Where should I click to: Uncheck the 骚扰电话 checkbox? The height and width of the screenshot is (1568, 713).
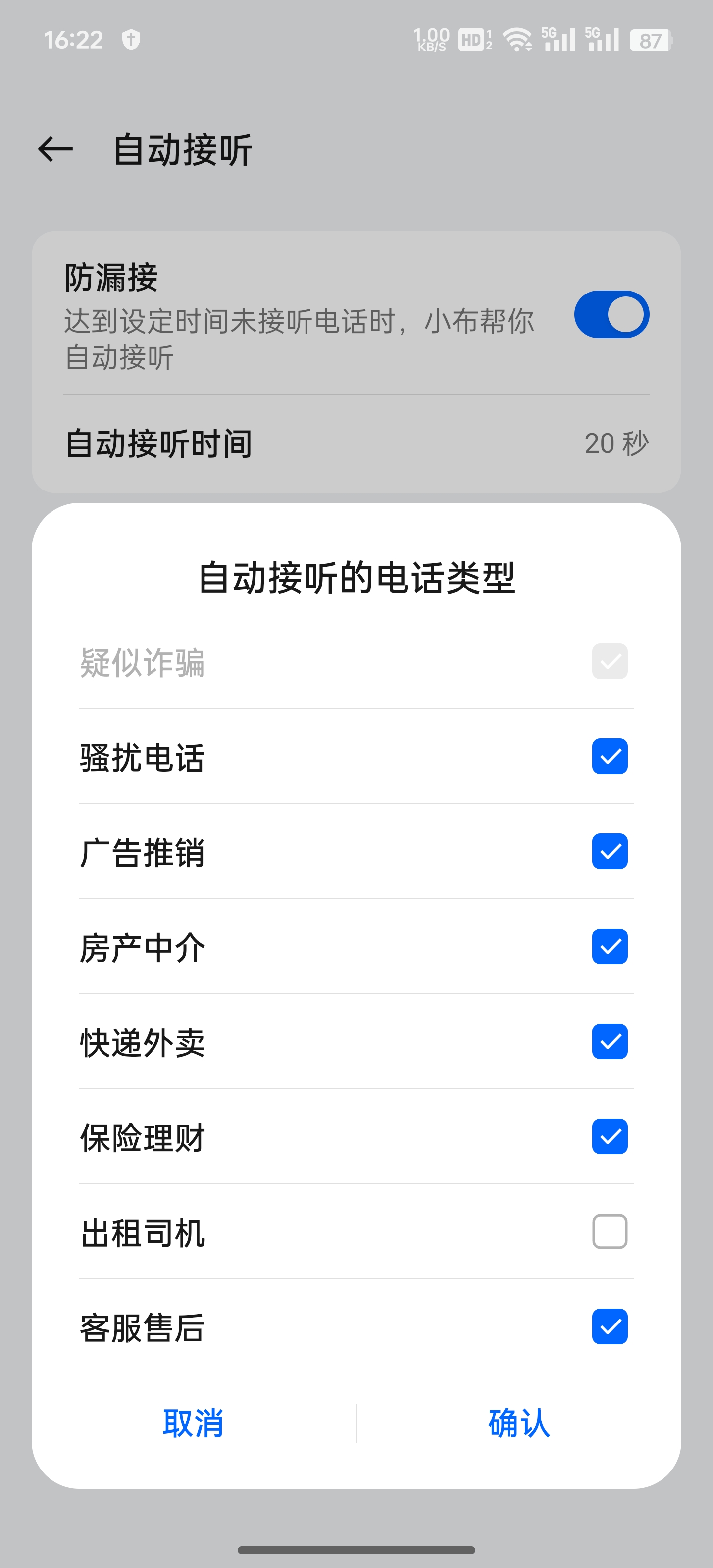(610, 756)
